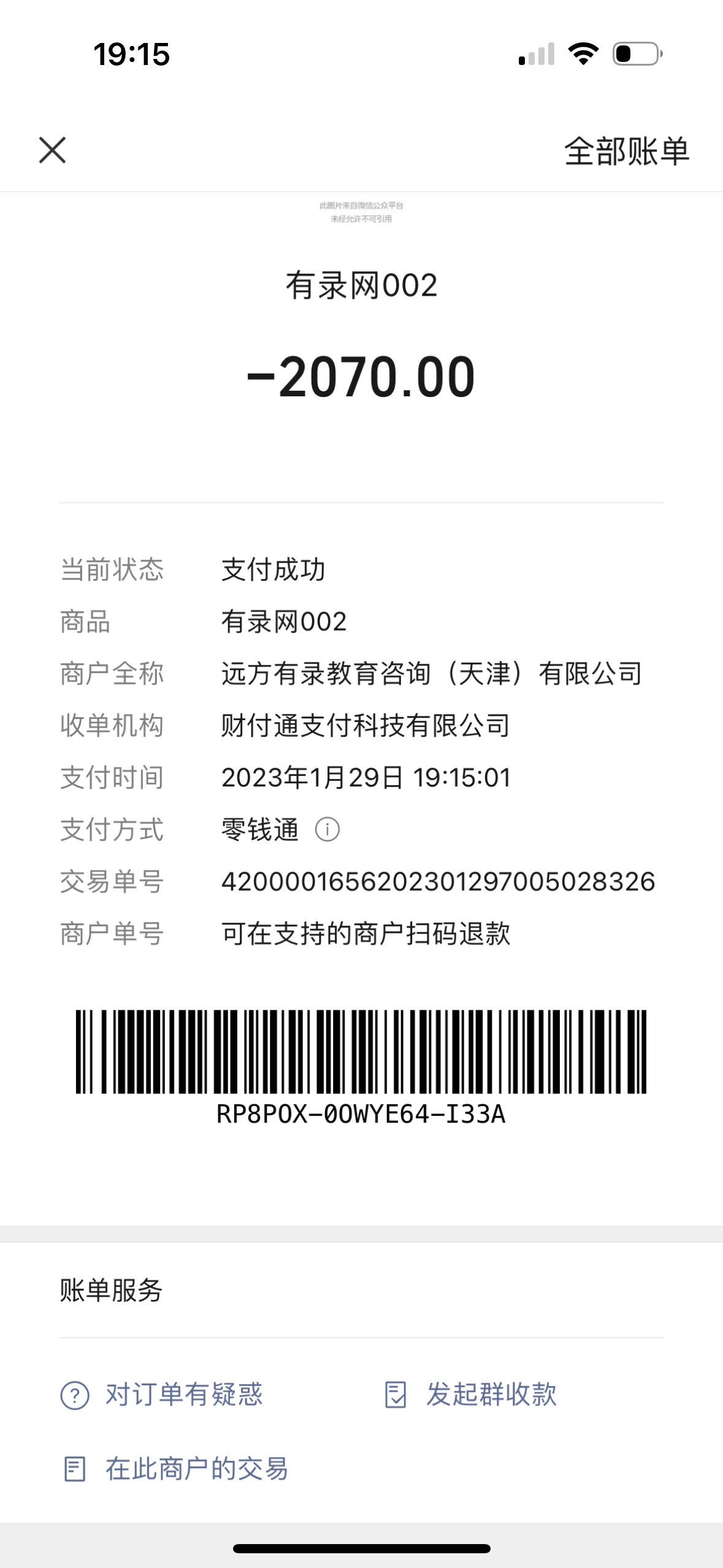View 在此商户的交易 history
Screen dimensions: 723x1568
[x=177, y=1469]
